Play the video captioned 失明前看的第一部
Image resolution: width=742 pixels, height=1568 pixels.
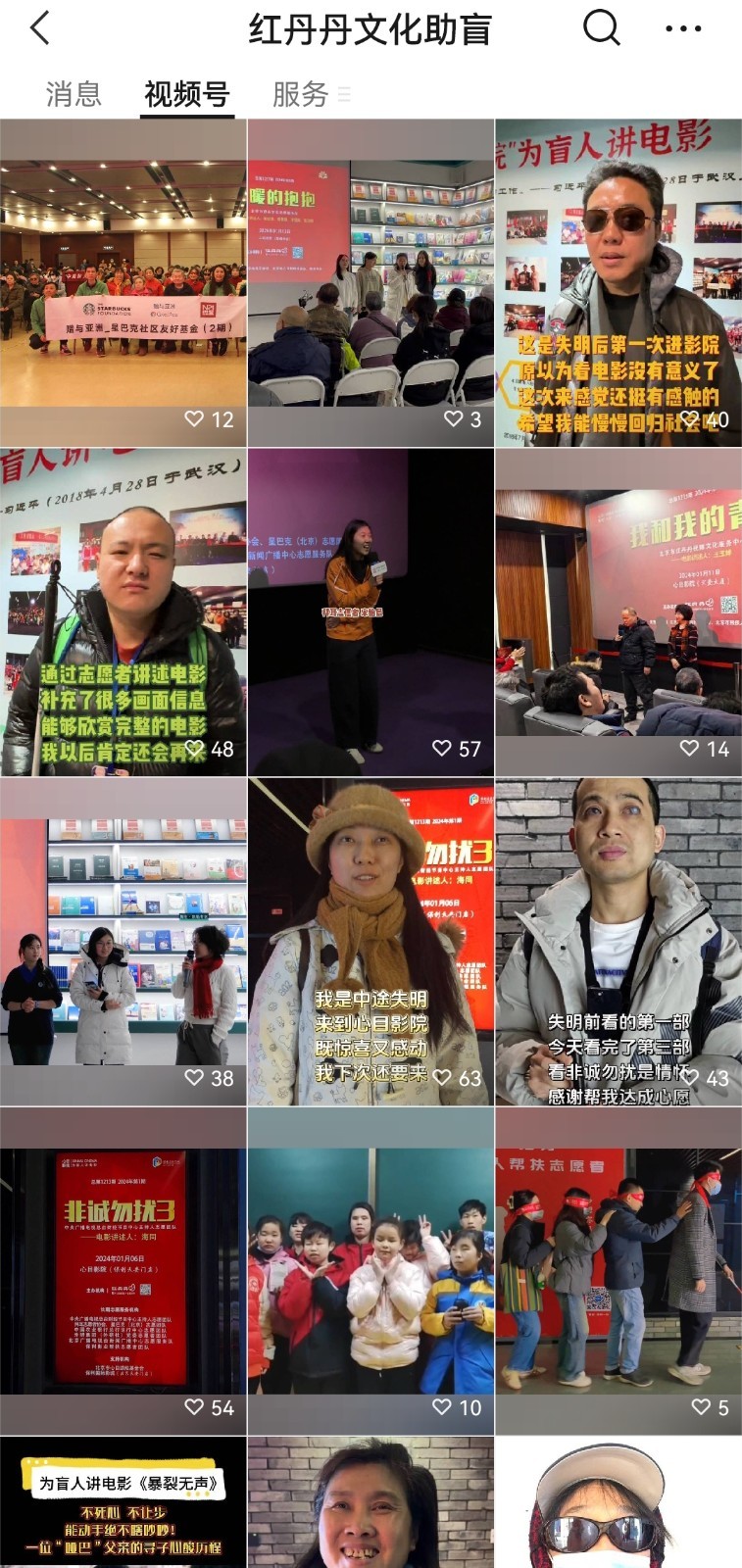pos(618,942)
